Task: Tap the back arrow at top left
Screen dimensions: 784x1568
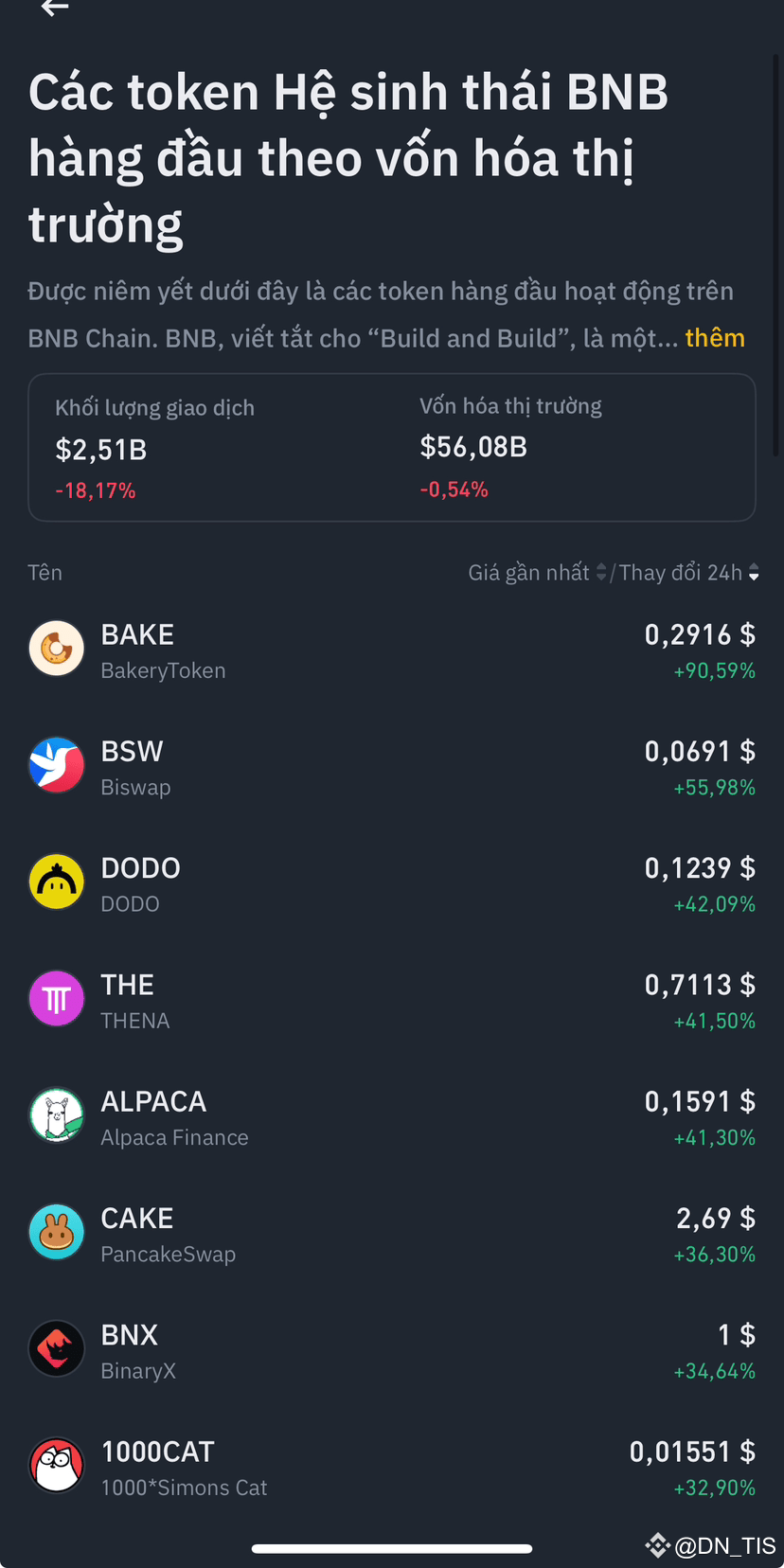Action: click(x=54, y=8)
